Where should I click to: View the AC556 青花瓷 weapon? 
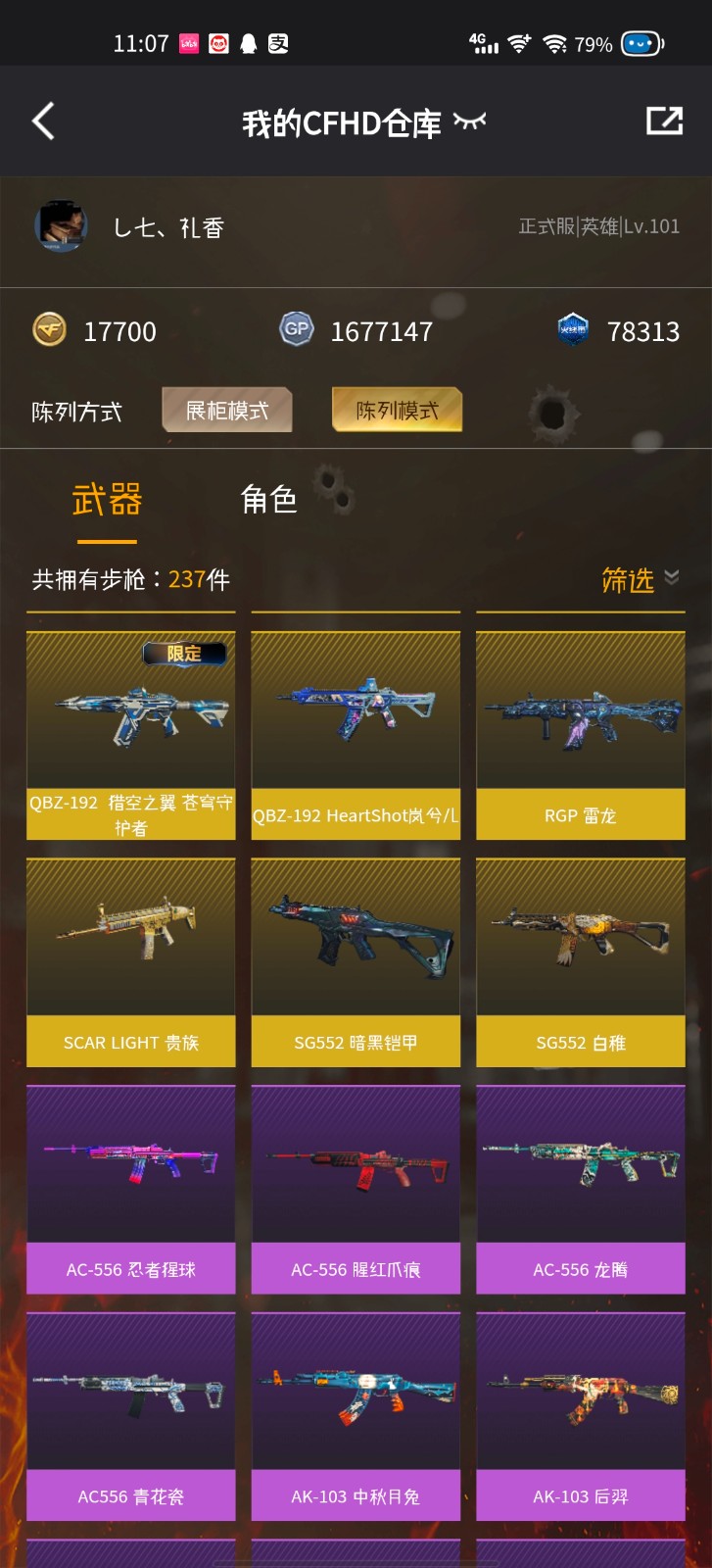pos(130,1417)
